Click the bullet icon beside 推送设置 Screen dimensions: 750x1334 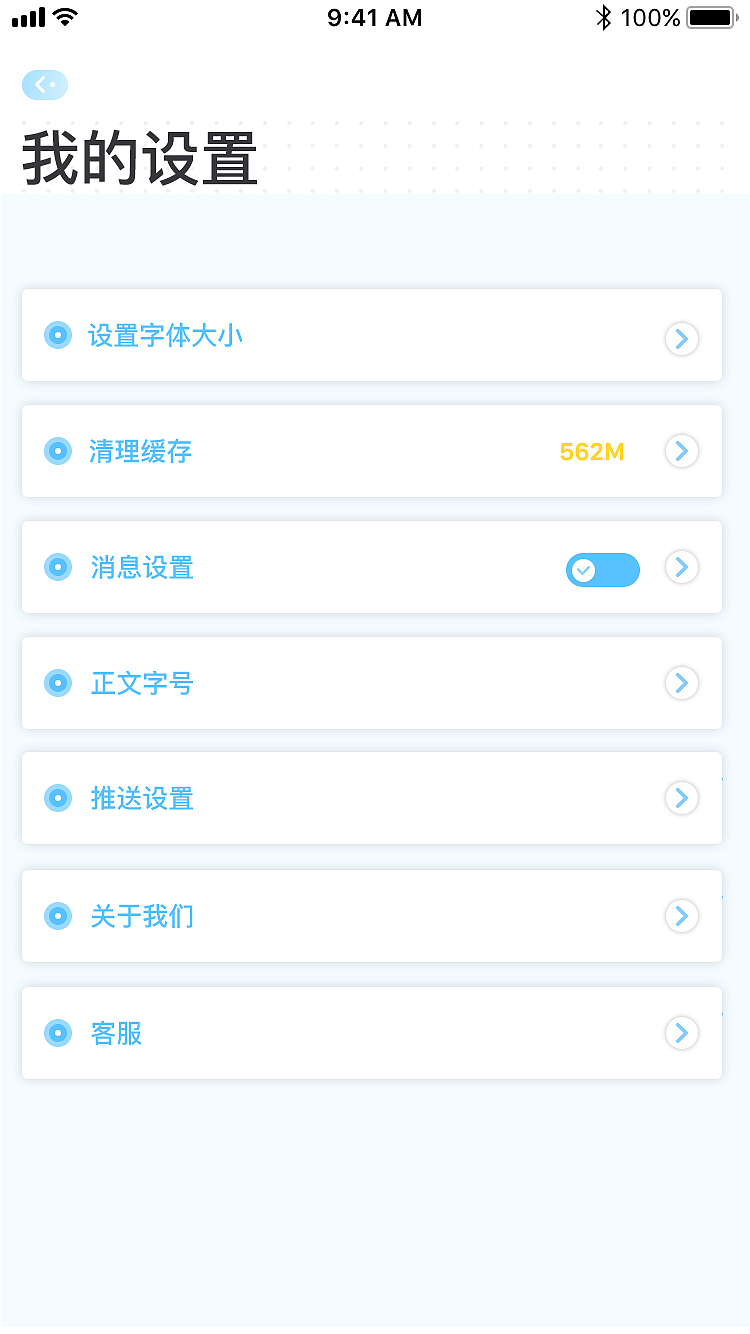58,798
